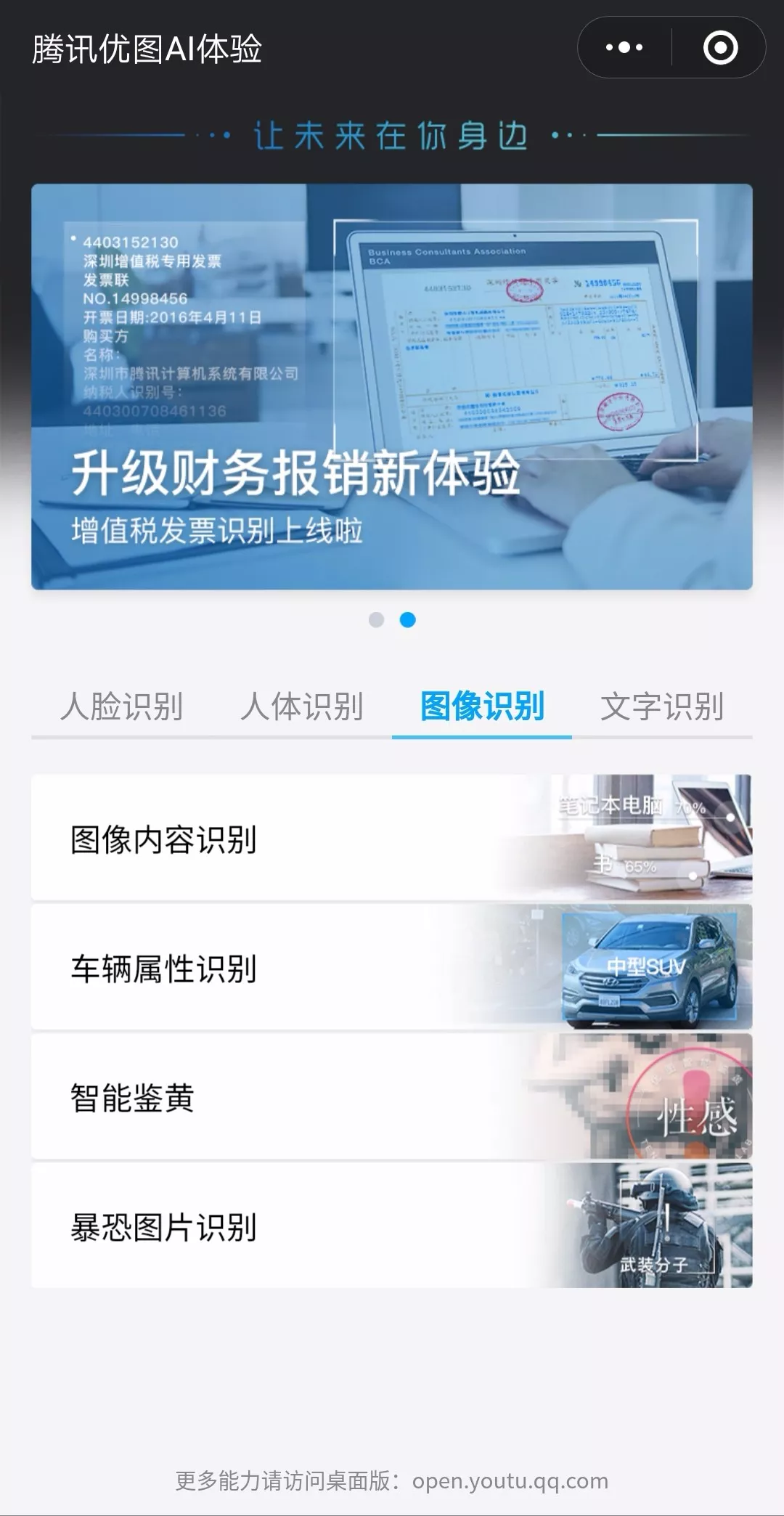
Task: Switch to the 人体识别 tab
Action: 301,706
